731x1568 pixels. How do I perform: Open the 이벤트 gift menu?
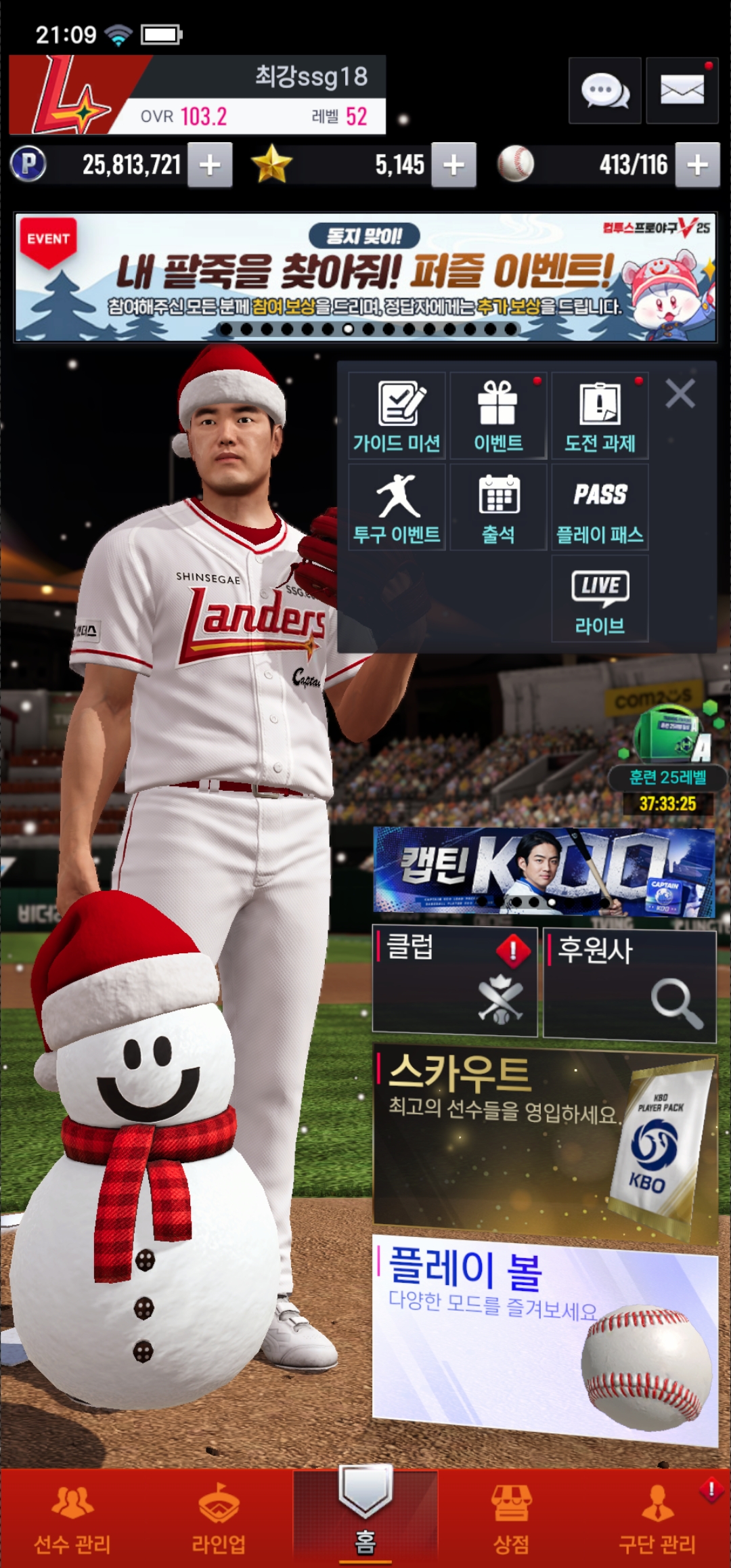pos(498,416)
